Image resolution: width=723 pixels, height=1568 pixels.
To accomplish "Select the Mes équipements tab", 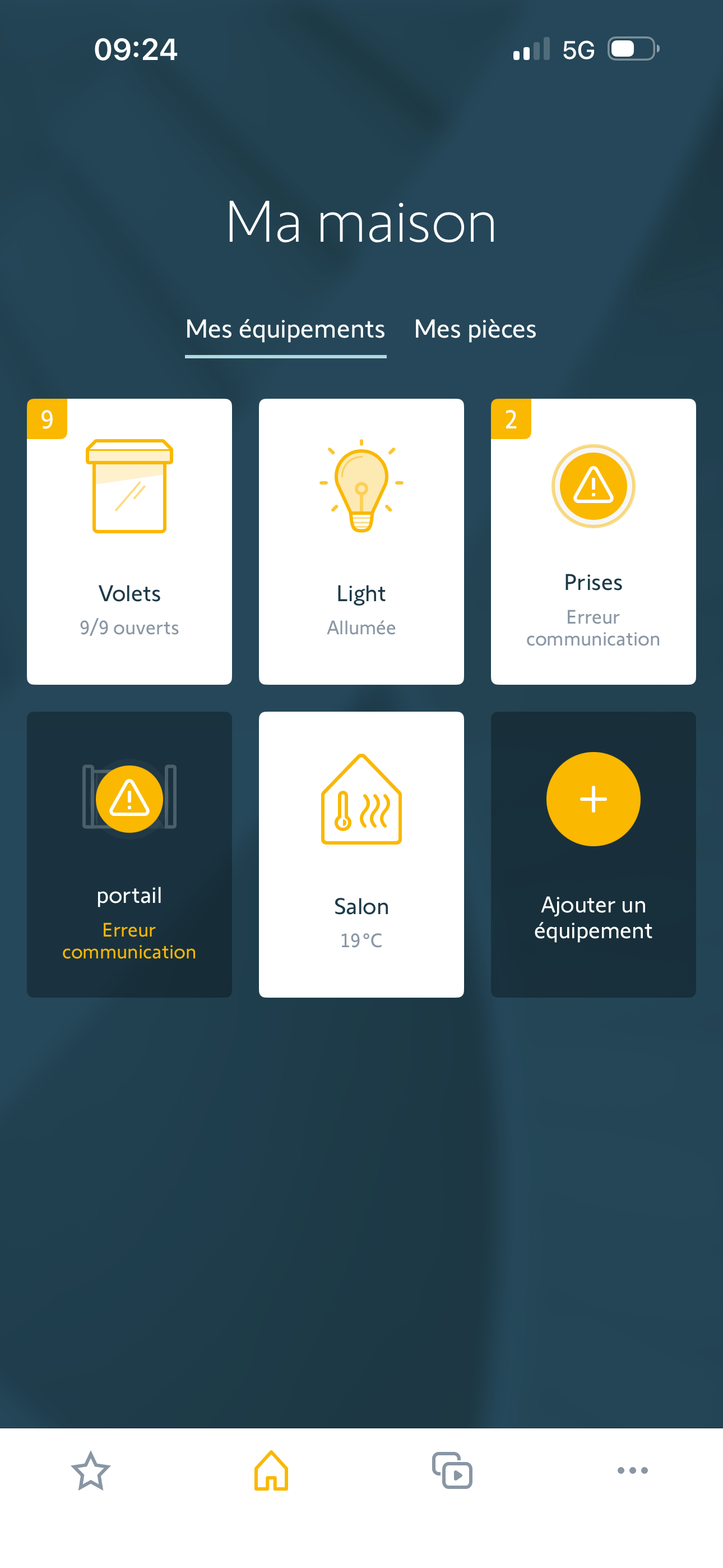I will pyautogui.click(x=285, y=329).
